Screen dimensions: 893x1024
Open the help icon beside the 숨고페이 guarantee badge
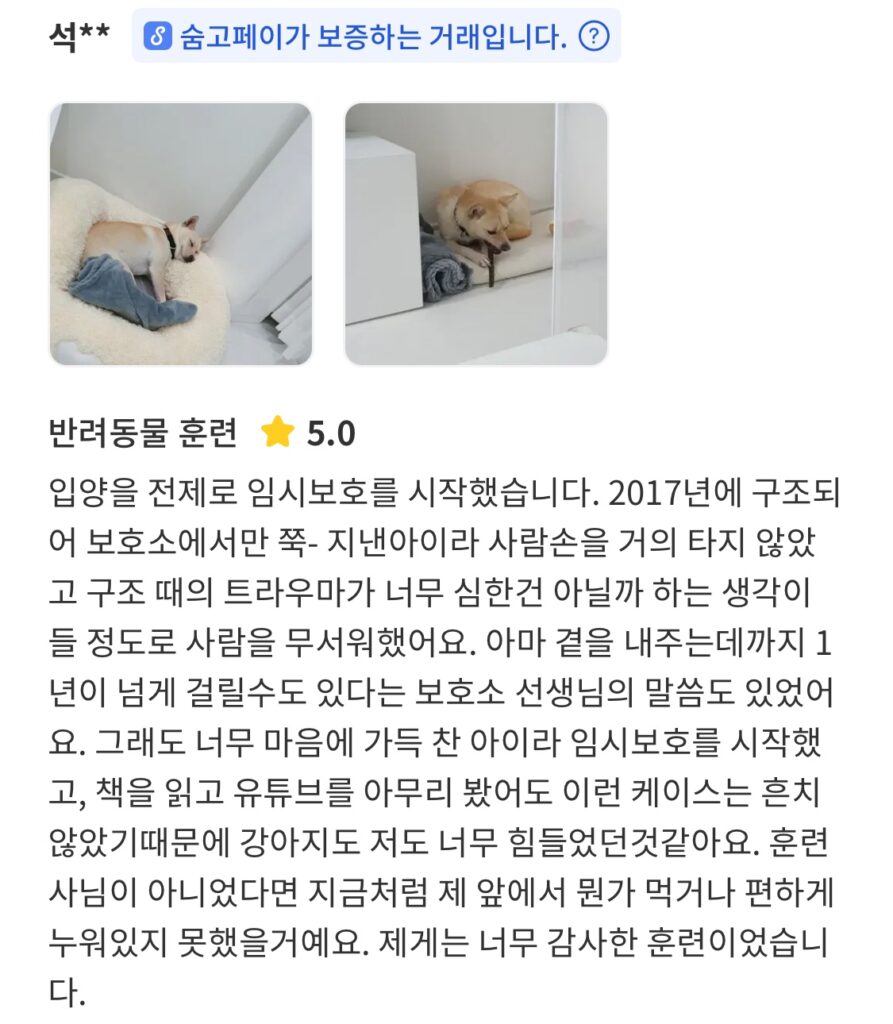[594, 37]
